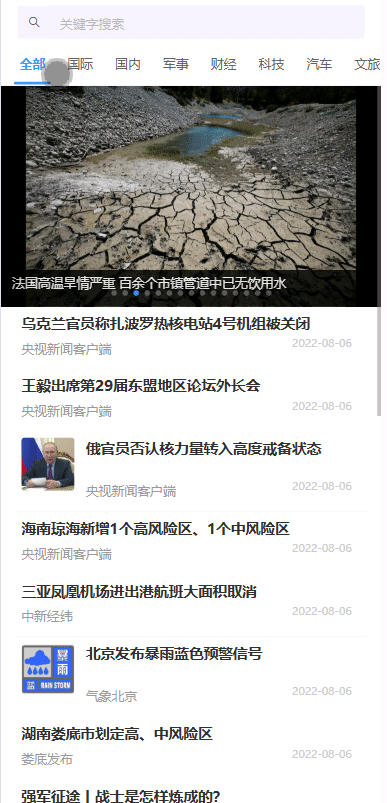Screen dimensions: 387x803
Task: View 三亚凤凰机场航班大面积取消 article
Action: [x=191, y=604]
